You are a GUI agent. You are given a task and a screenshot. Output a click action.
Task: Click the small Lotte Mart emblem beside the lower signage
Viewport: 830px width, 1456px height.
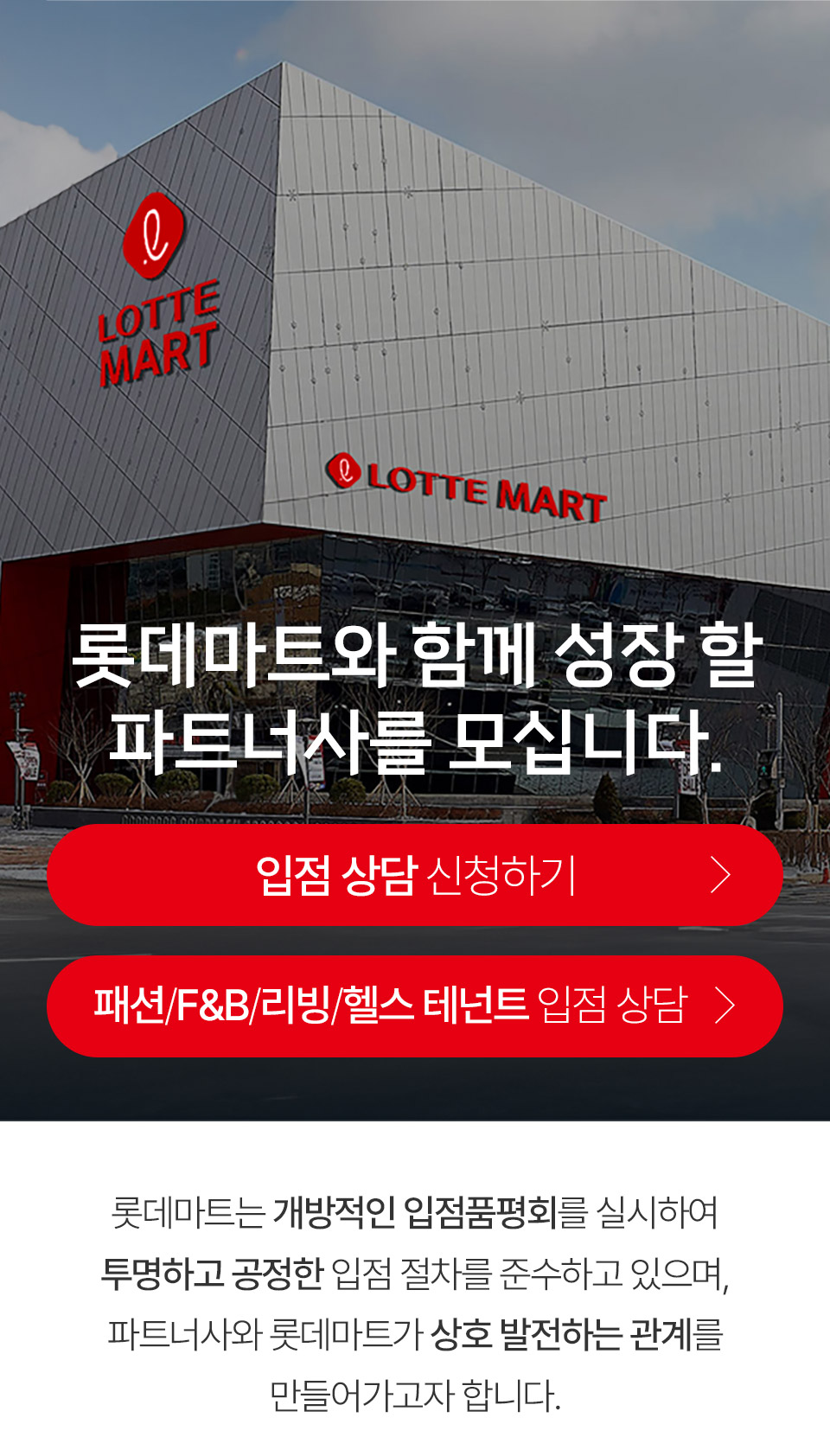pos(345,469)
